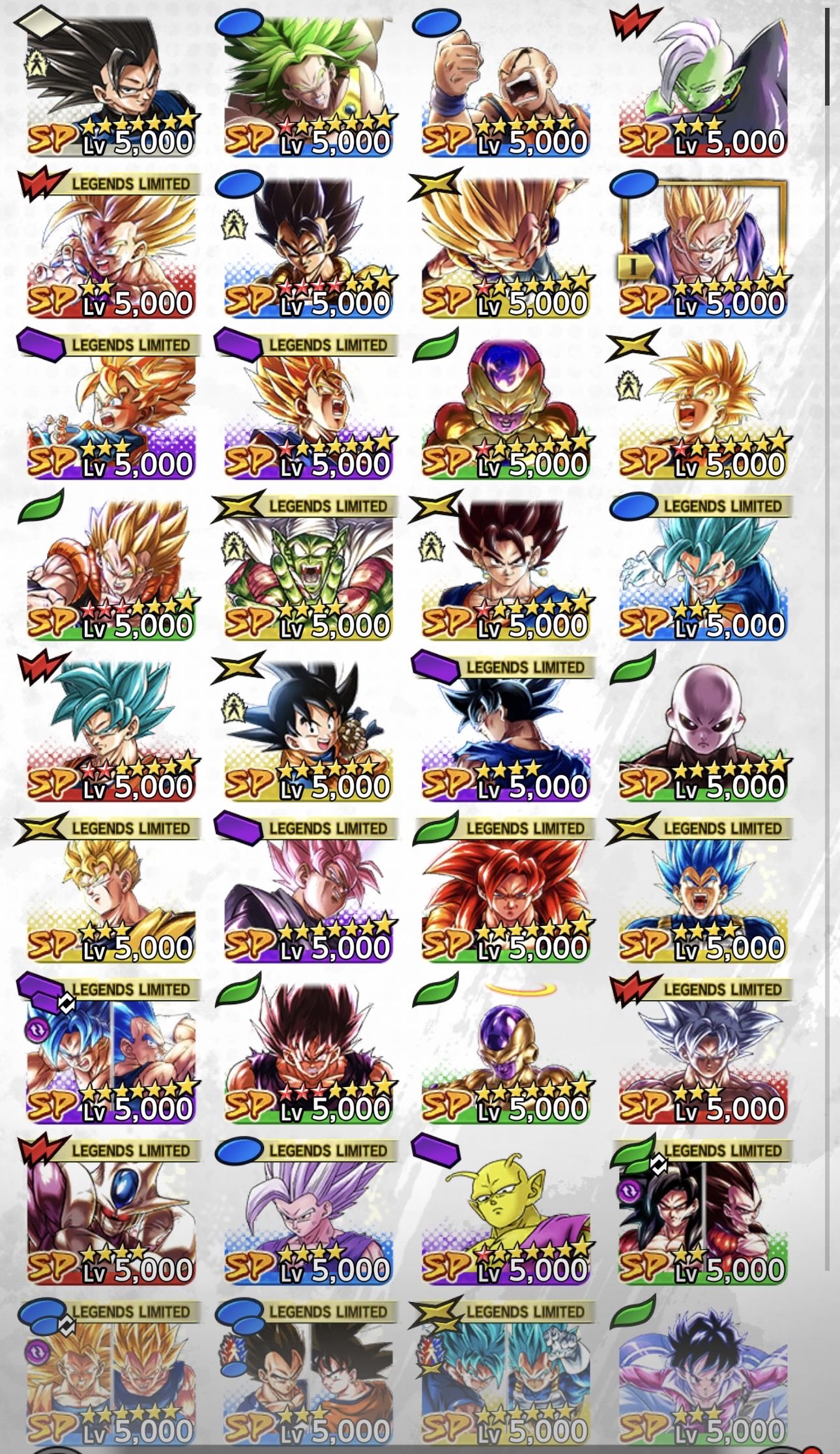
Task: Select Legends Limited Vegito Blue card
Action: pyautogui.click(x=703, y=568)
